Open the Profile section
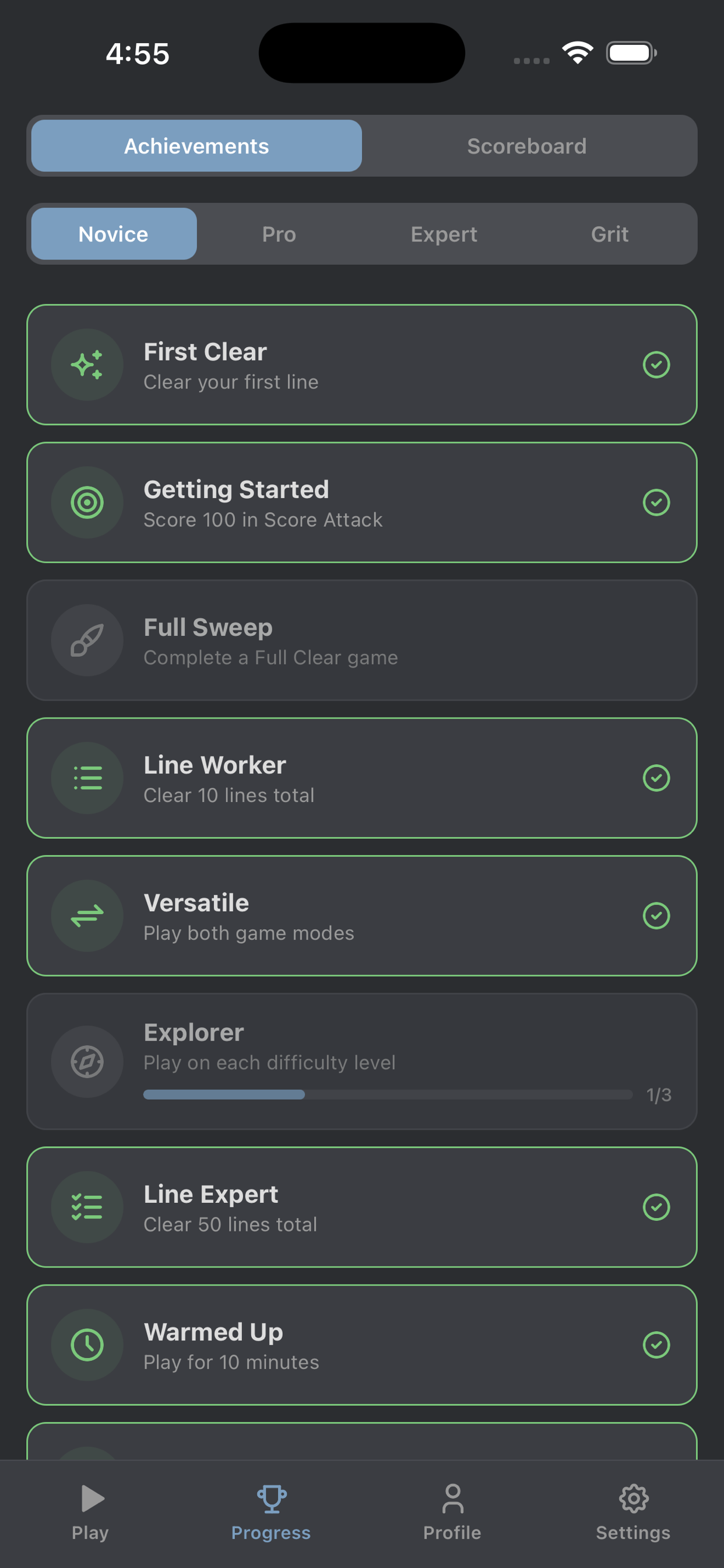This screenshot has height=1568, width=724. pos(452,1499)
